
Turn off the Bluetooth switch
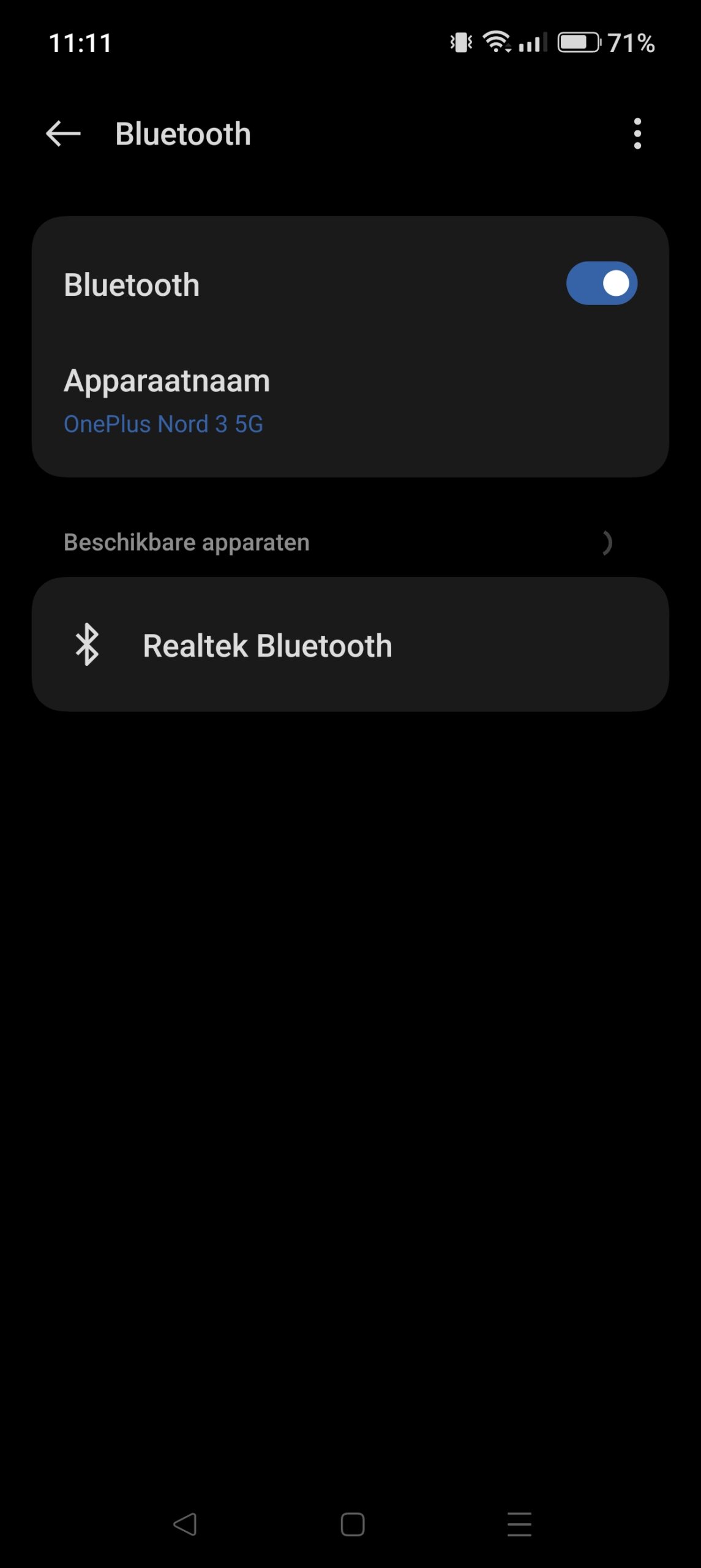[601, 284]
